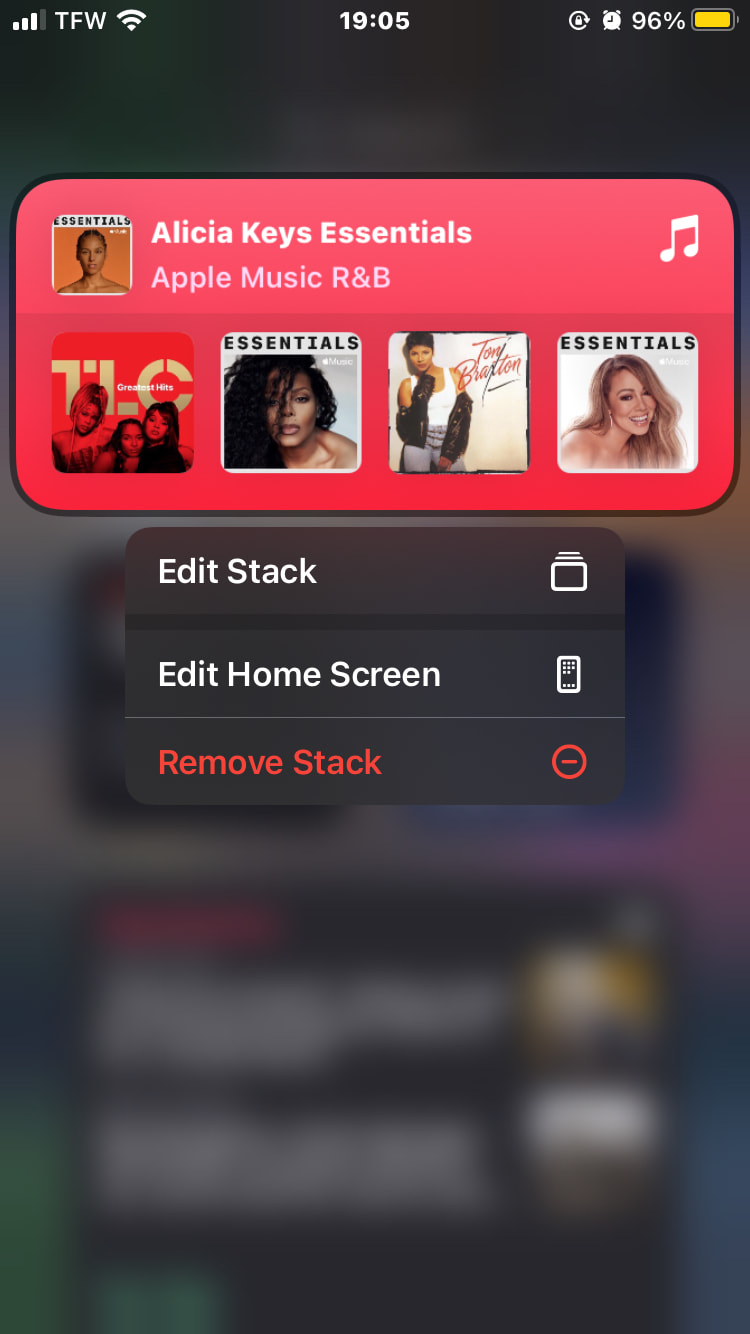Open the TLC Greatest Hits album
This screenshot has width=750, height=1334.
pyautogui.click(x=122, y=402)
